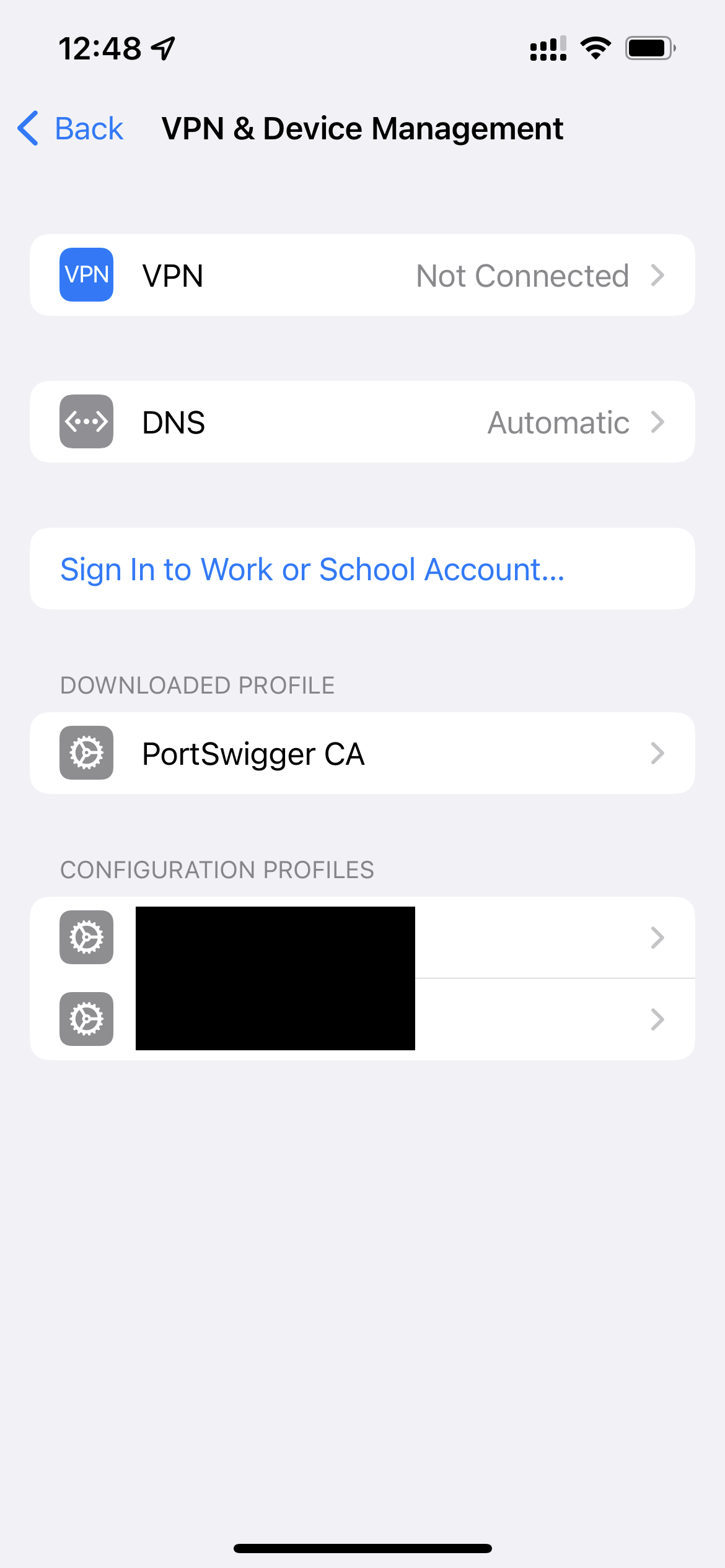Open the VPN settings row

coord(362,275)
